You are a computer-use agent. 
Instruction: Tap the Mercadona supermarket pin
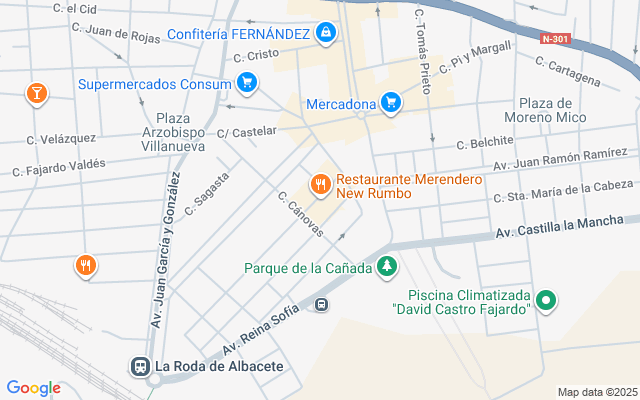pyautogui.click(x=391, y=102)
